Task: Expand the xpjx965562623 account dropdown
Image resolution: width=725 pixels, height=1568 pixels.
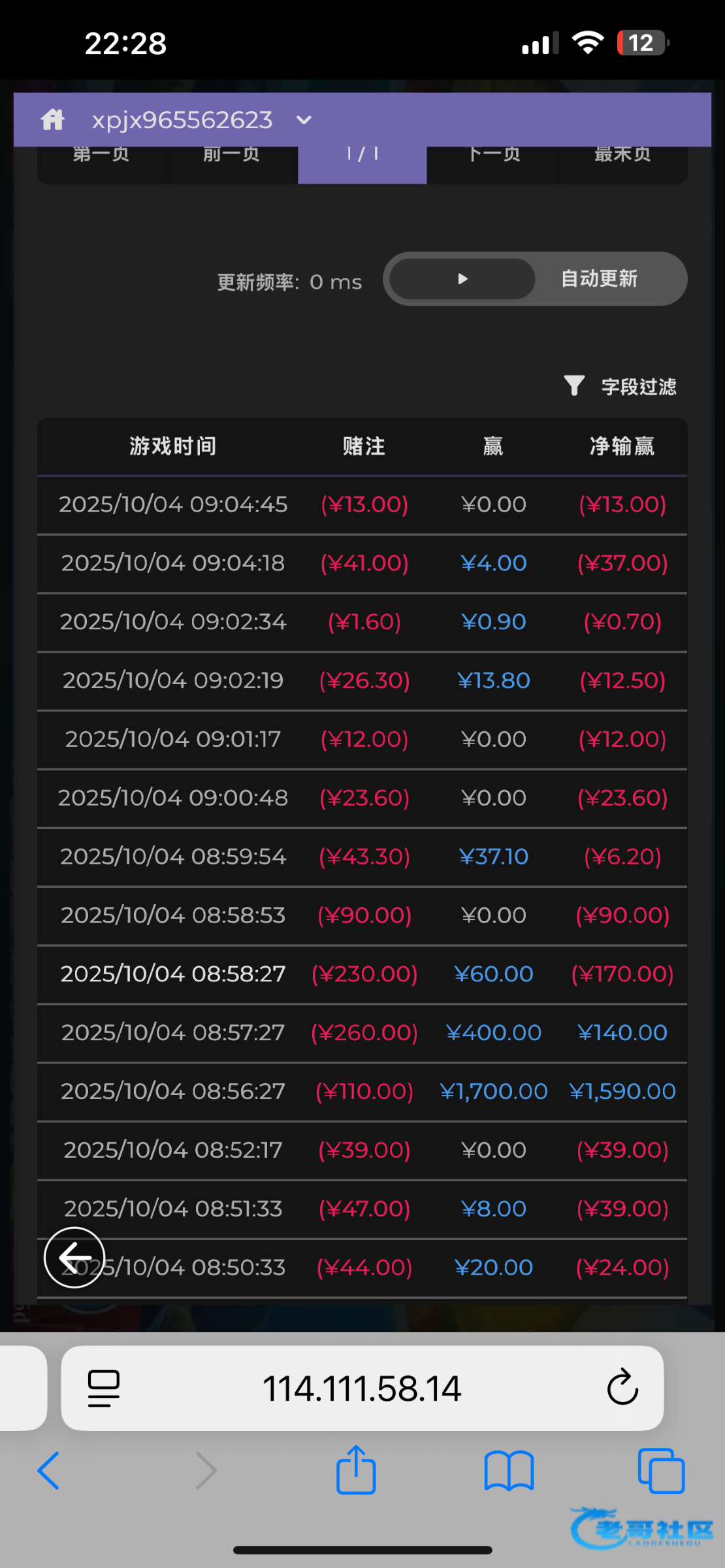Action: tap(304, 120)
